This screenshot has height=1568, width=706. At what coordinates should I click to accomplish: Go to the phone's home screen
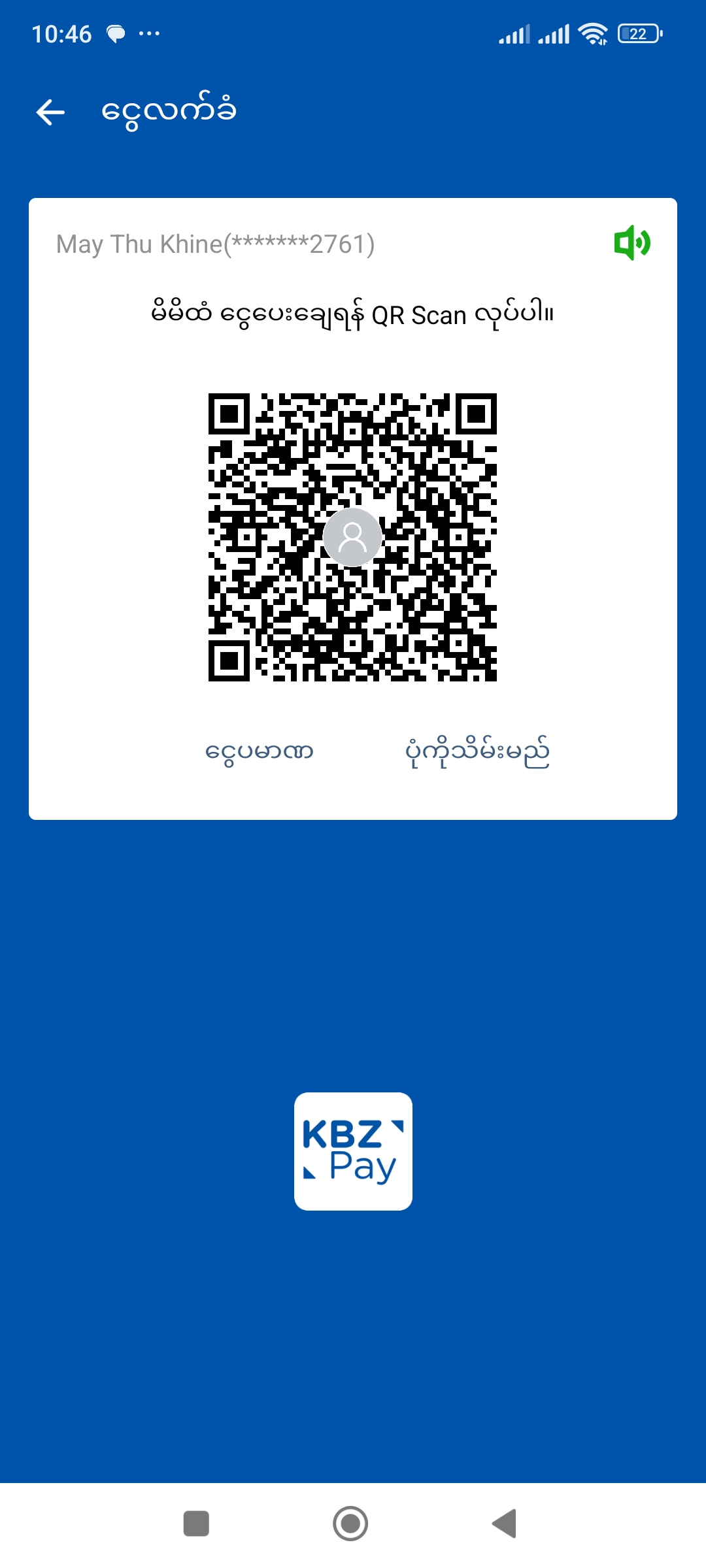pyautogui.click(x=350, y=1524)
